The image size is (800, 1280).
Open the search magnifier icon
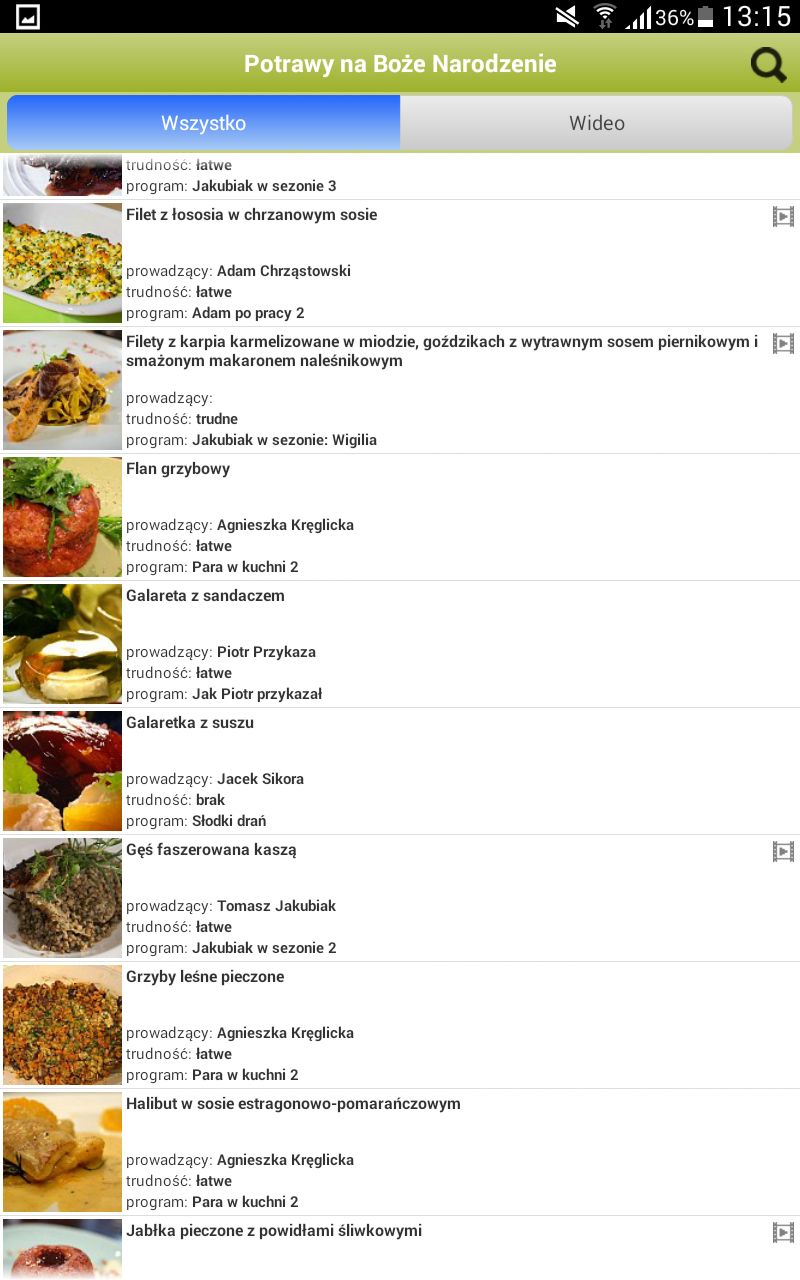tap(768, 65)
